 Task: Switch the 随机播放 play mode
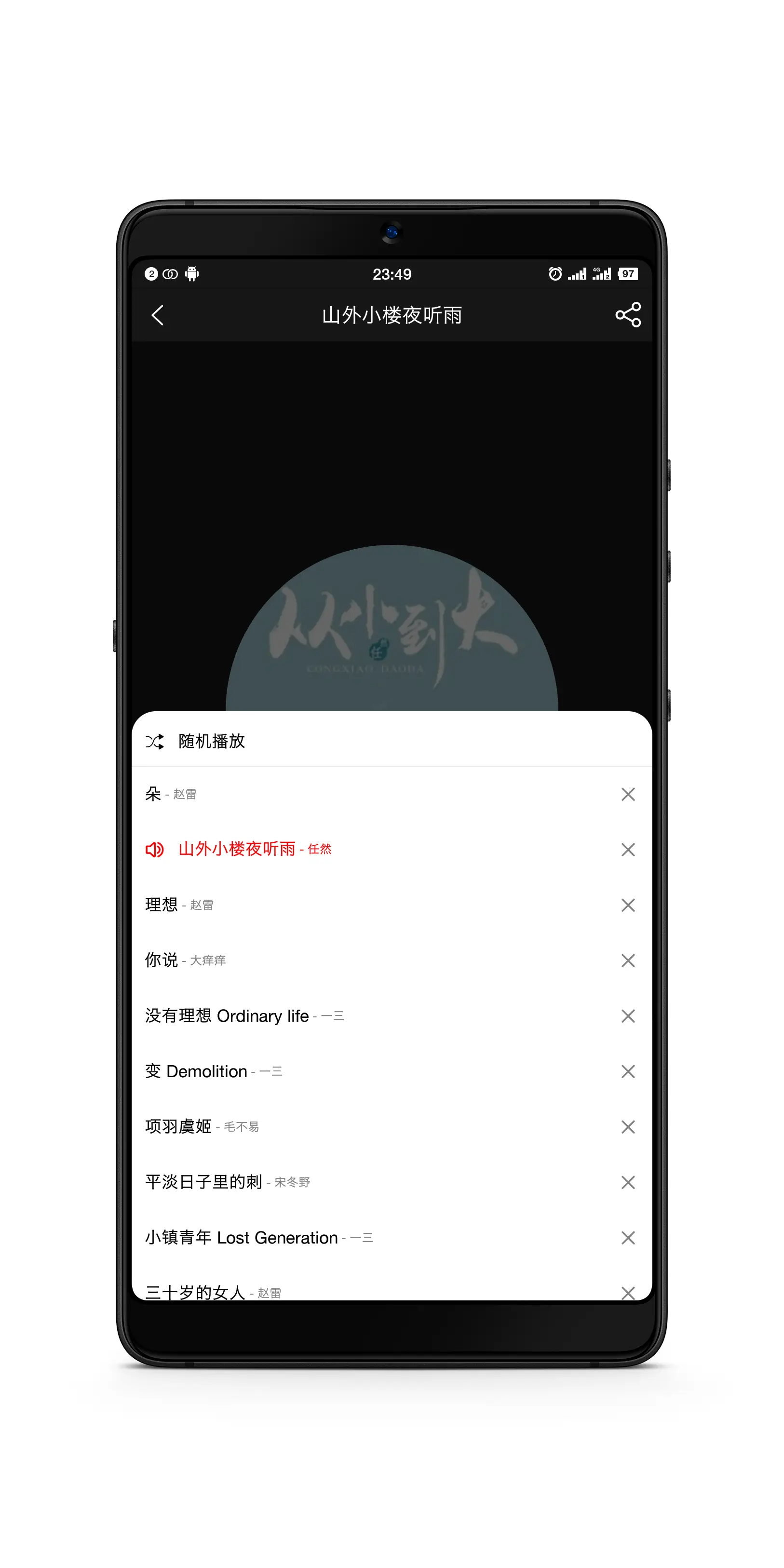point(196,741)
